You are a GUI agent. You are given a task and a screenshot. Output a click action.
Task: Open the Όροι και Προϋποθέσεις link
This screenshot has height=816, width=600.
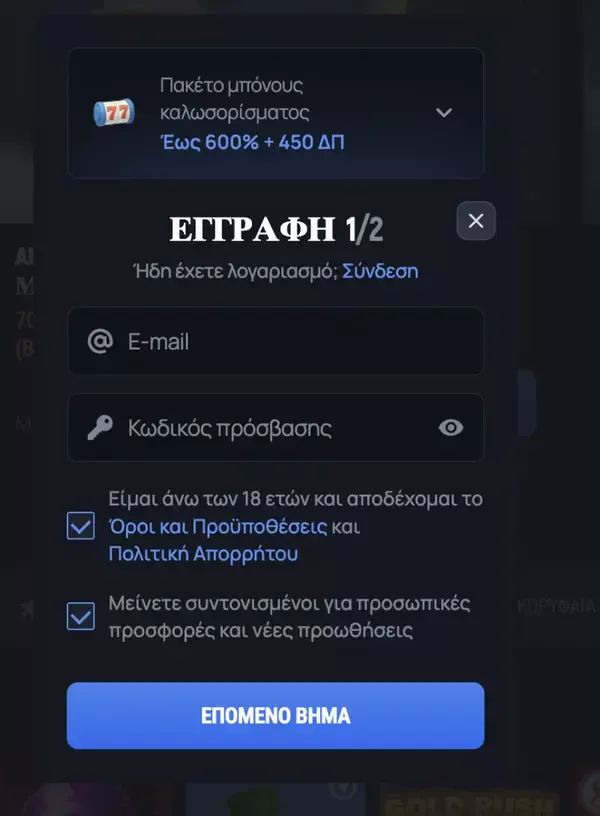coord(216,526)
